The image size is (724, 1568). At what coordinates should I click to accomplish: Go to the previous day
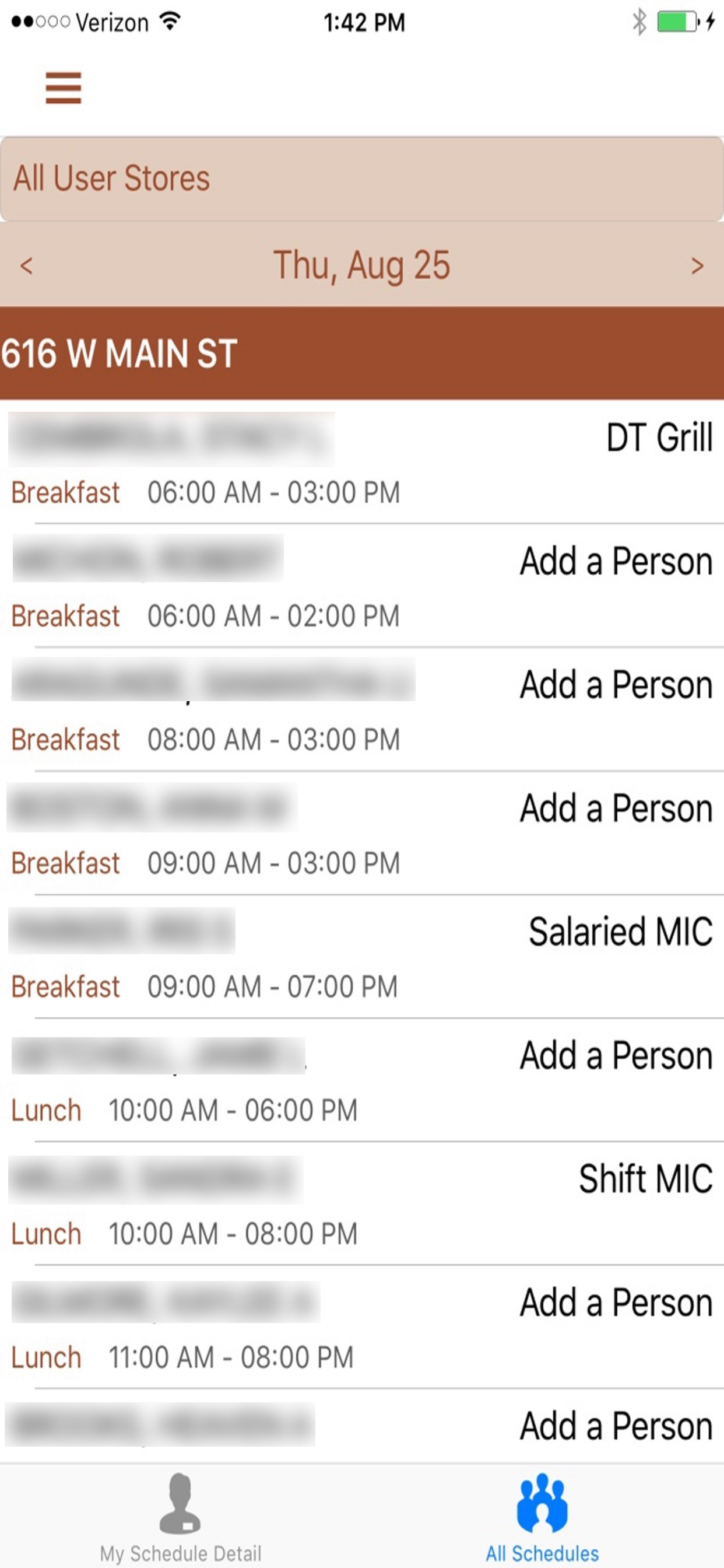(26, 265)
